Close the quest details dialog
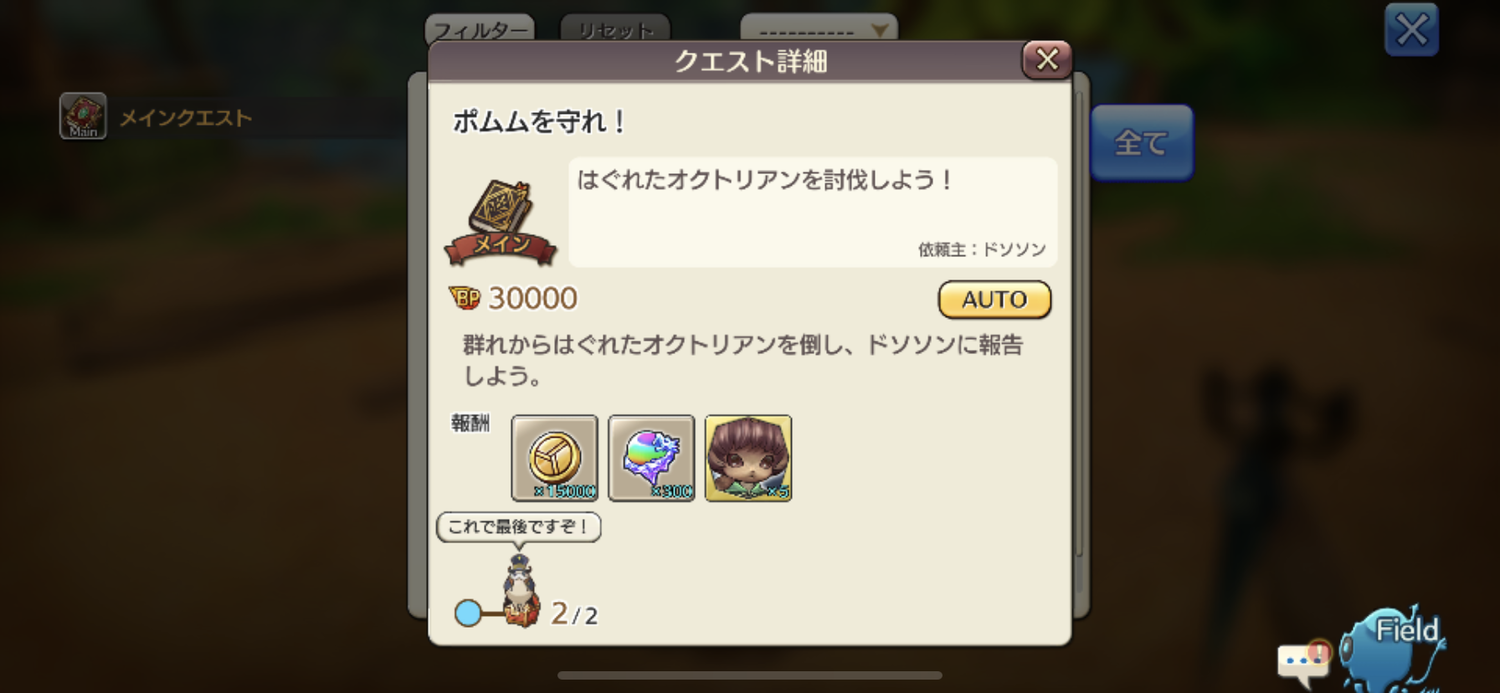Viewport: 1500px width, 693px height. [1046, 60]
